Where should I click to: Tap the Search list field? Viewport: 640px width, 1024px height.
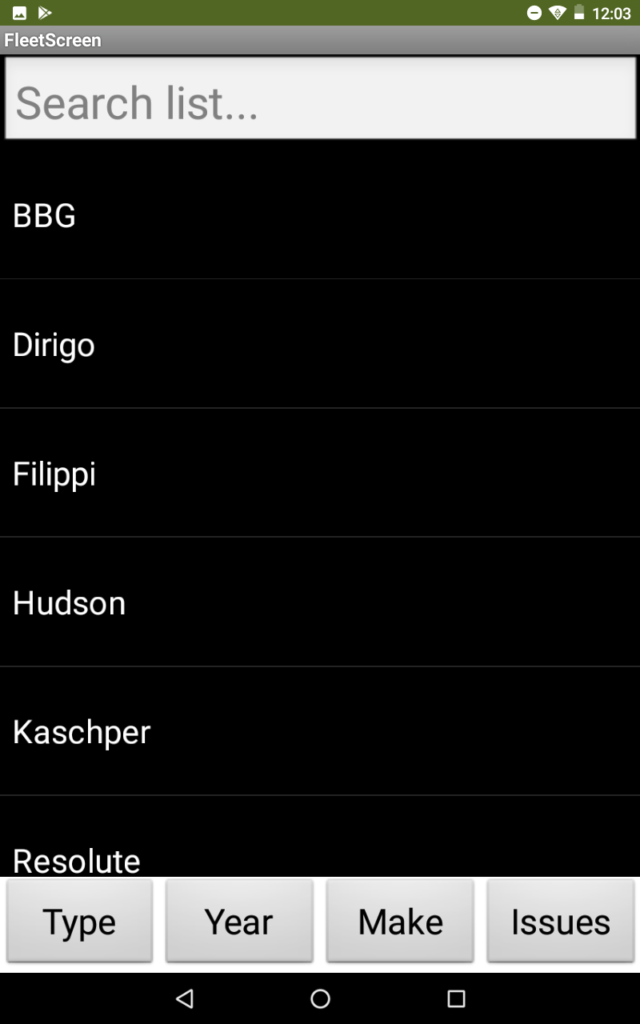pyautogui.click(x=320, y=98)
